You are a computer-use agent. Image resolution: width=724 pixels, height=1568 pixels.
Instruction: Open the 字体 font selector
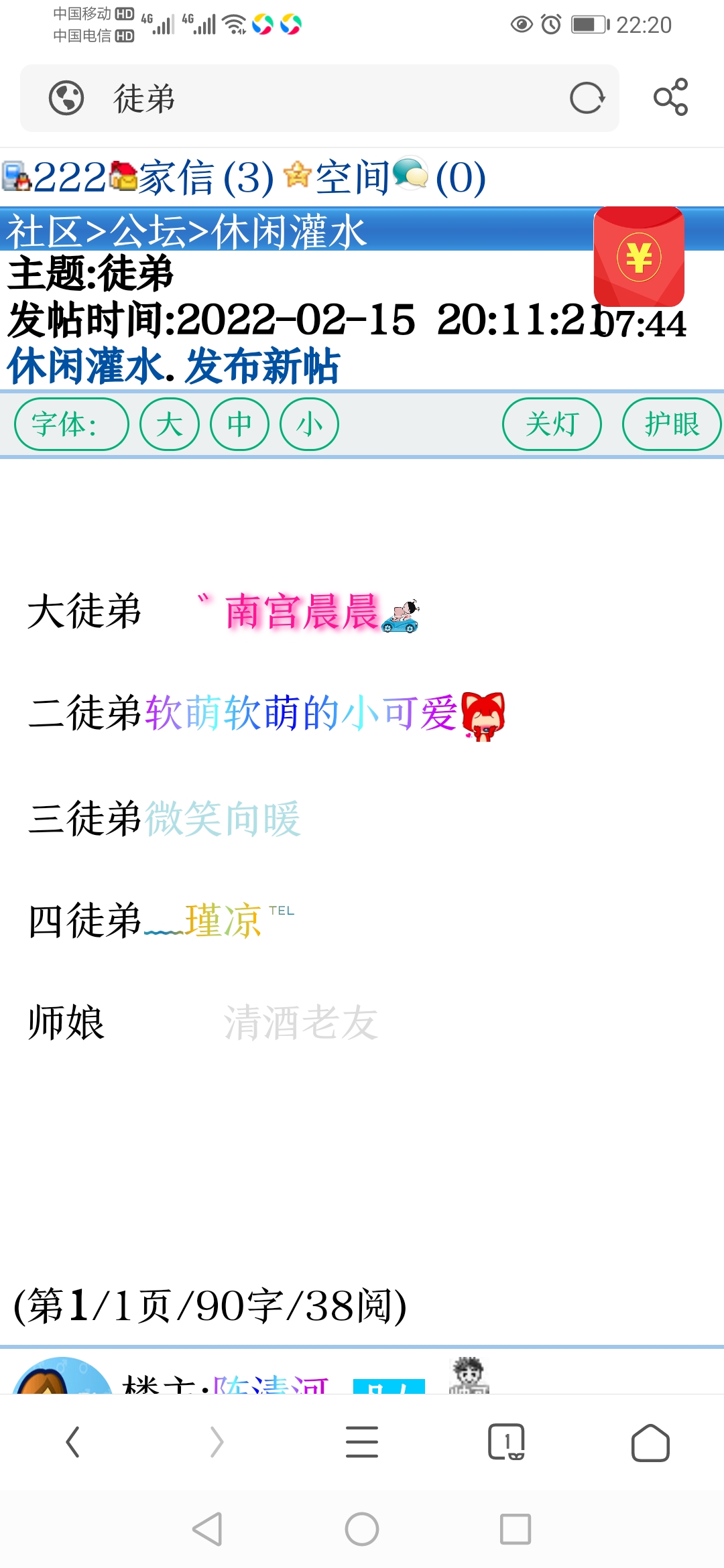point(70,423)
